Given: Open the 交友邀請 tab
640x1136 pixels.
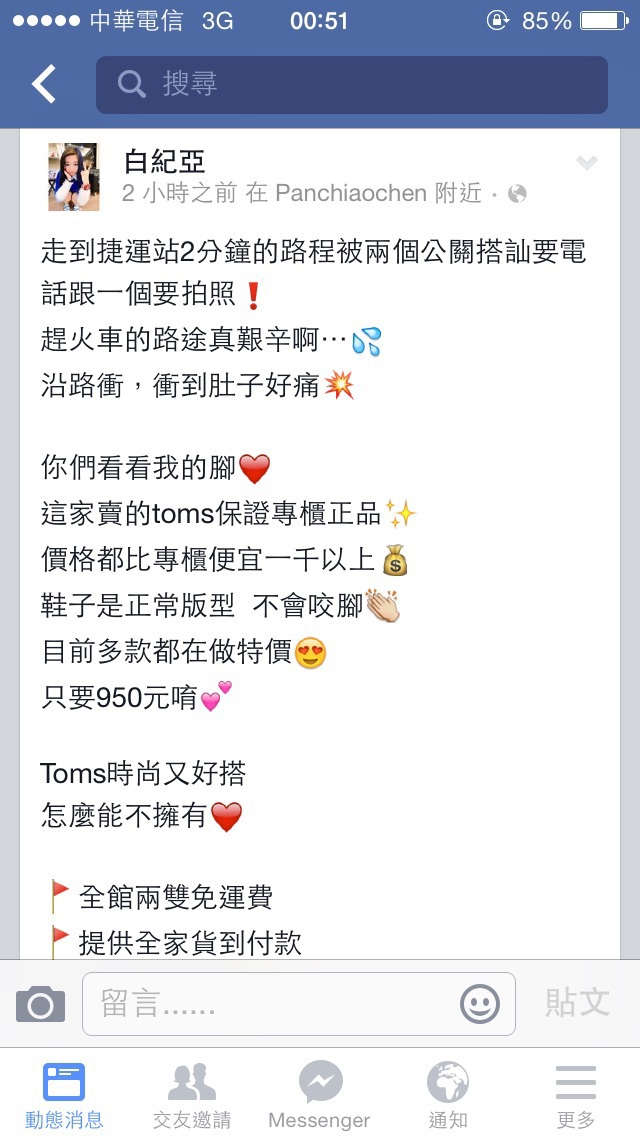Looking at the screenshot, I should tap(192, 1095).
